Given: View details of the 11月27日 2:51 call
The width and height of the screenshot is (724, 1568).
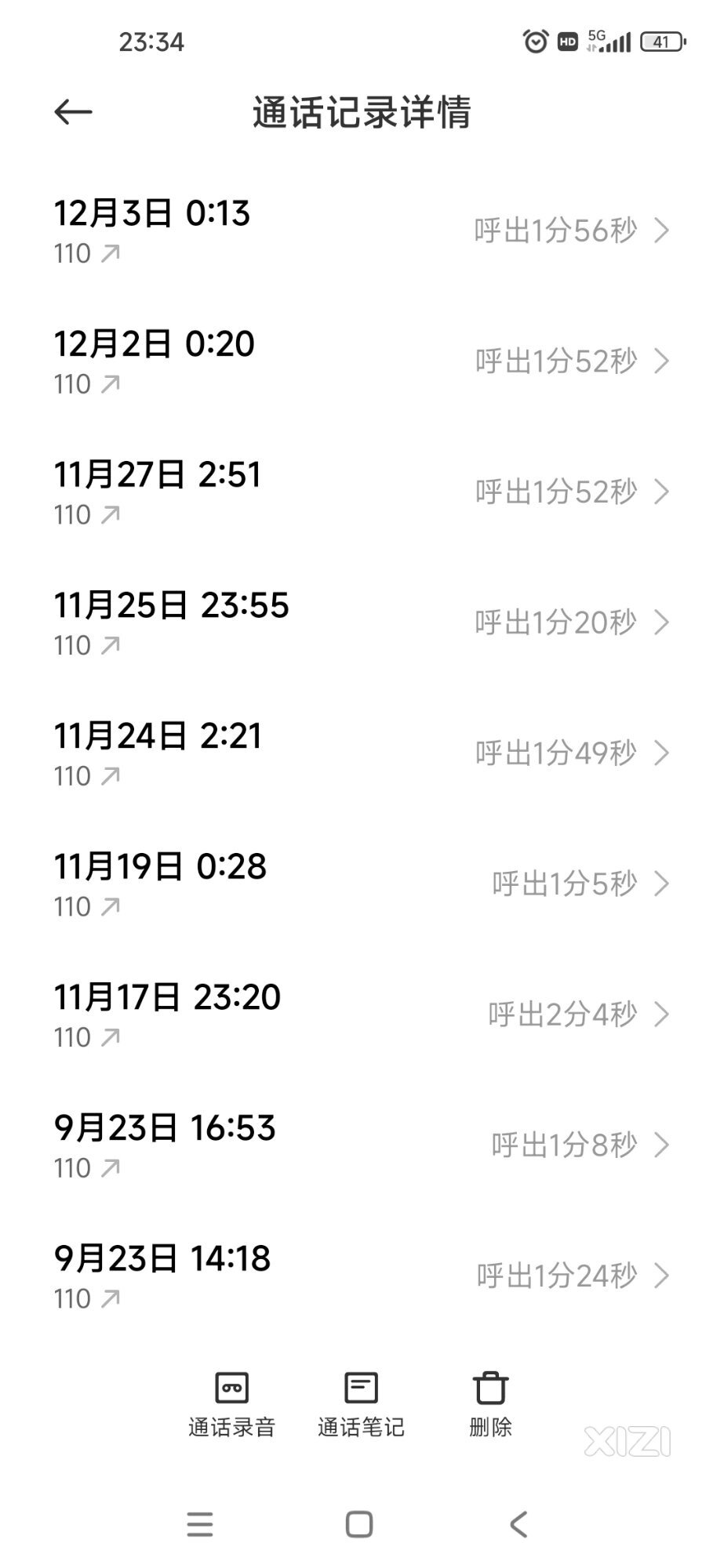Looking at the screenshot, I should pyautogui.click(x=362, y=492).
